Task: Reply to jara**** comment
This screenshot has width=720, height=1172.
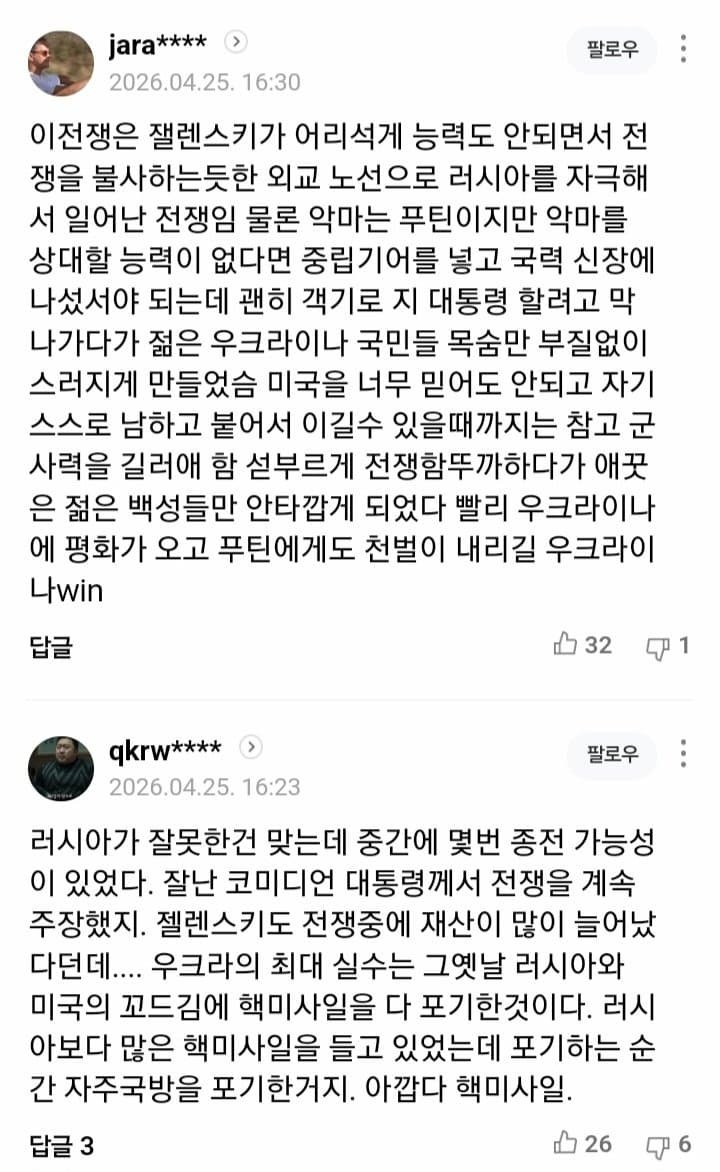Action: [x=51, y=647]
